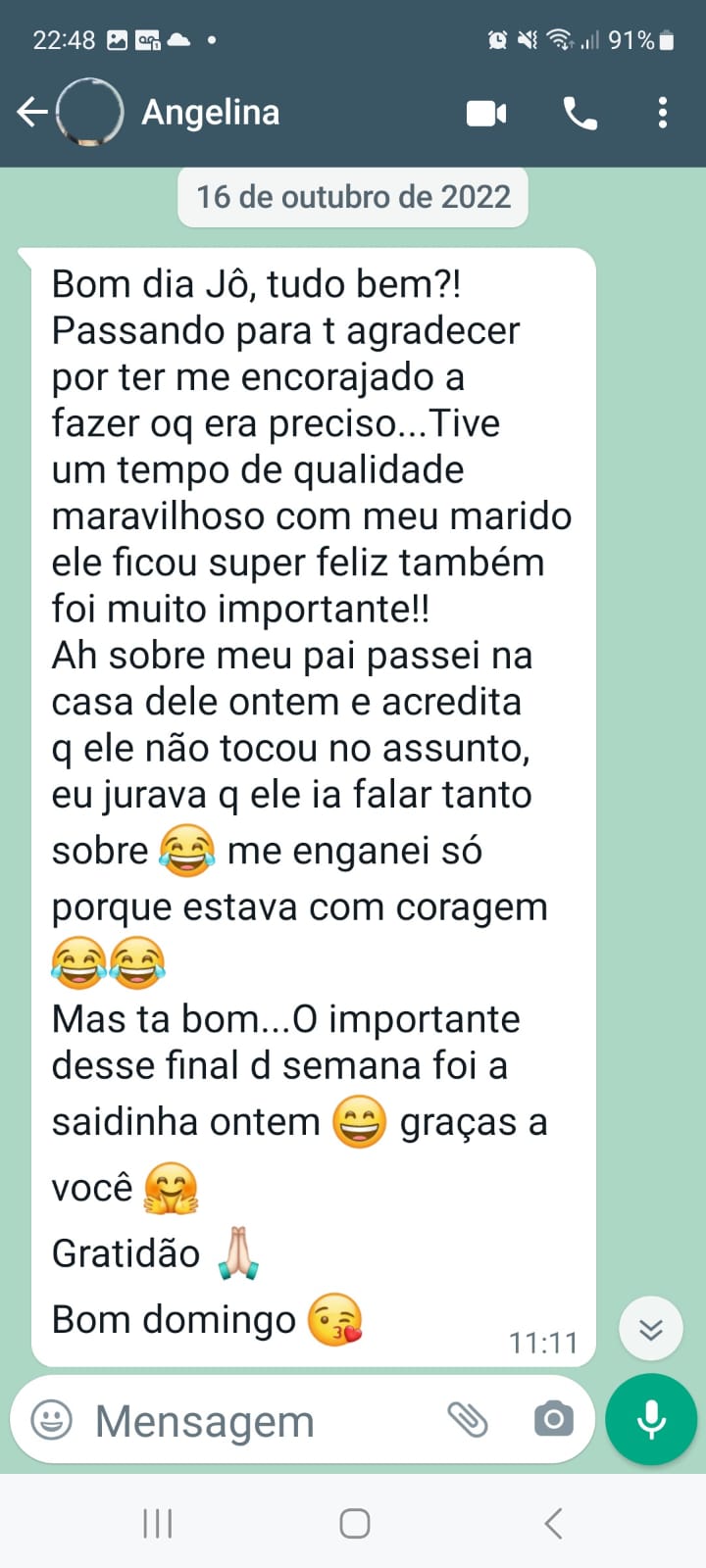This screenshot has height=1568, width=706.
Task: Focus the Mensagem text field
Action: 255,1420
